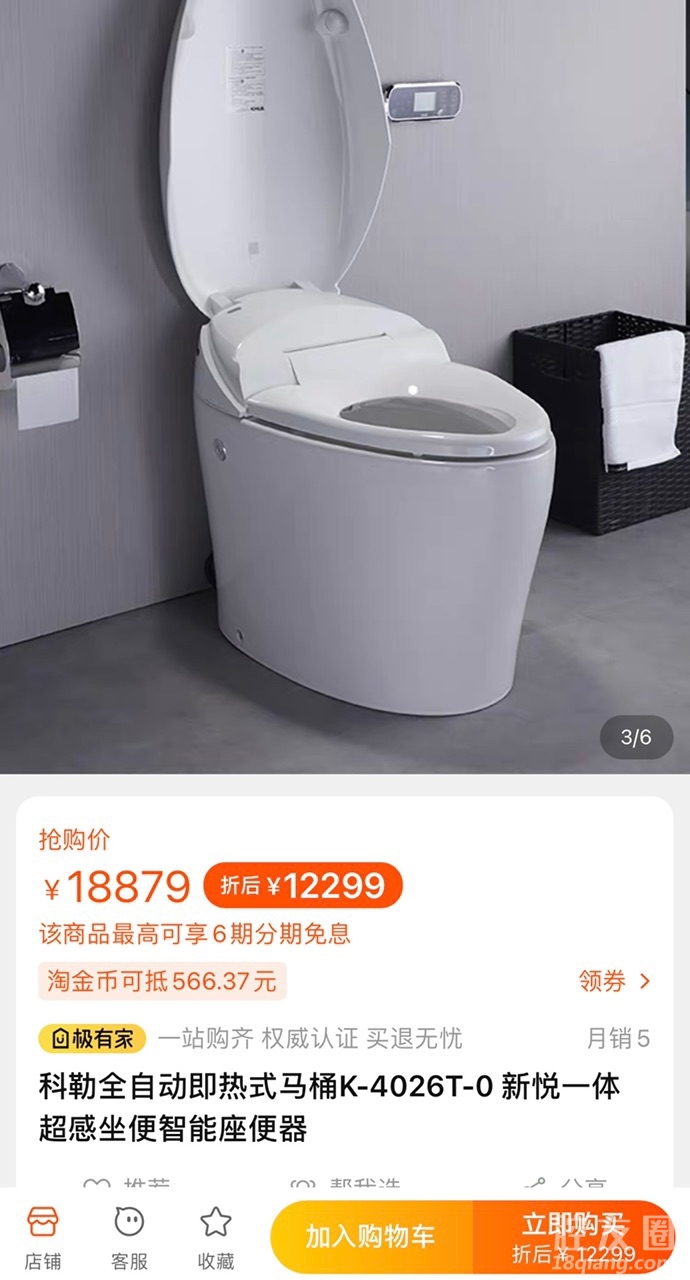Tap 加入购物车 to add to cart
Image resolution: width=690 pixels, height=1280 pixels.
tap(371, 1236)
